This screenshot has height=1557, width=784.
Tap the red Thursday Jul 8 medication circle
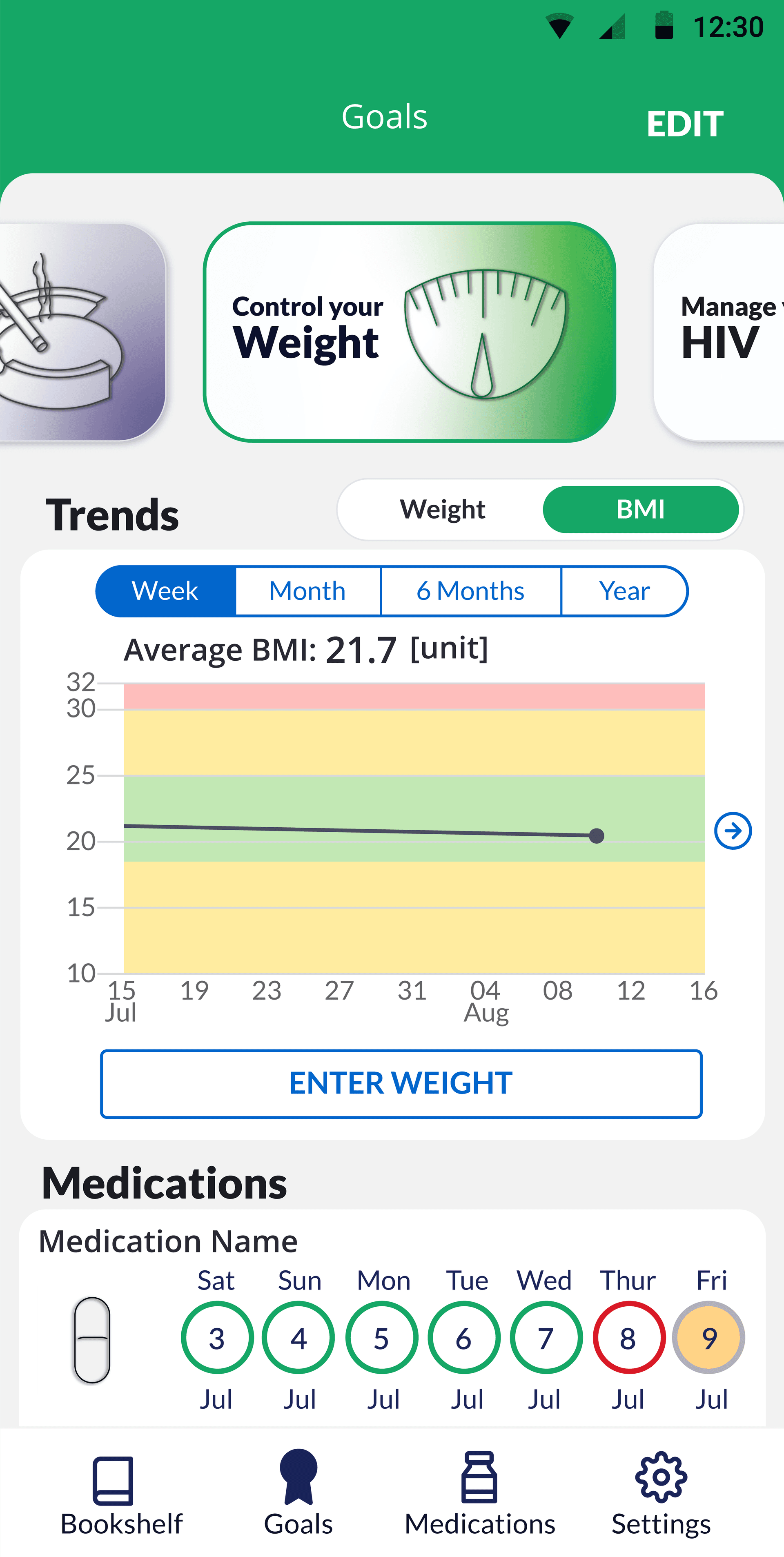[x=628, y=1337]
